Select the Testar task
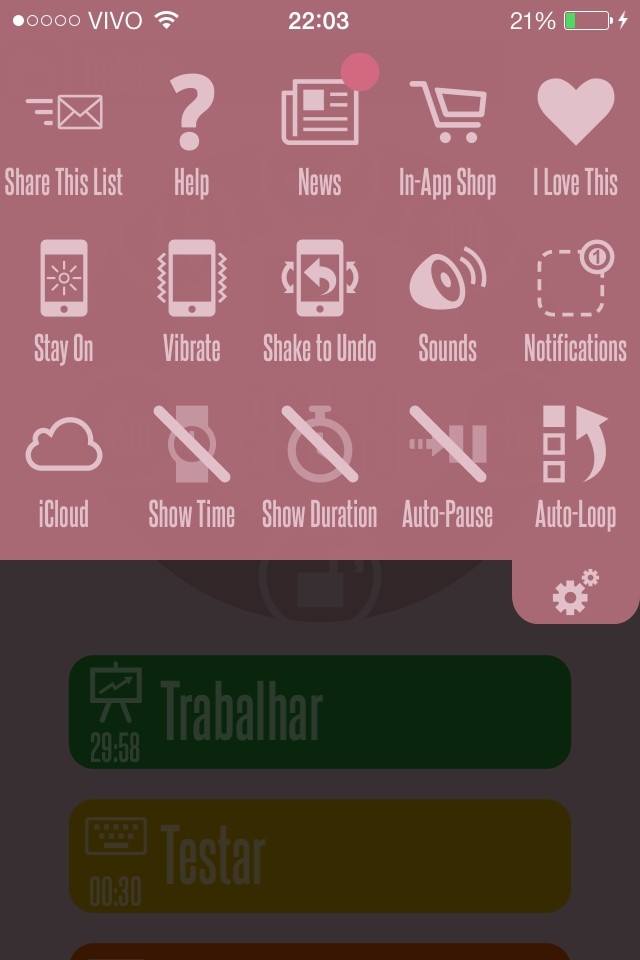 pyautogui.click(x=320, y=856)
